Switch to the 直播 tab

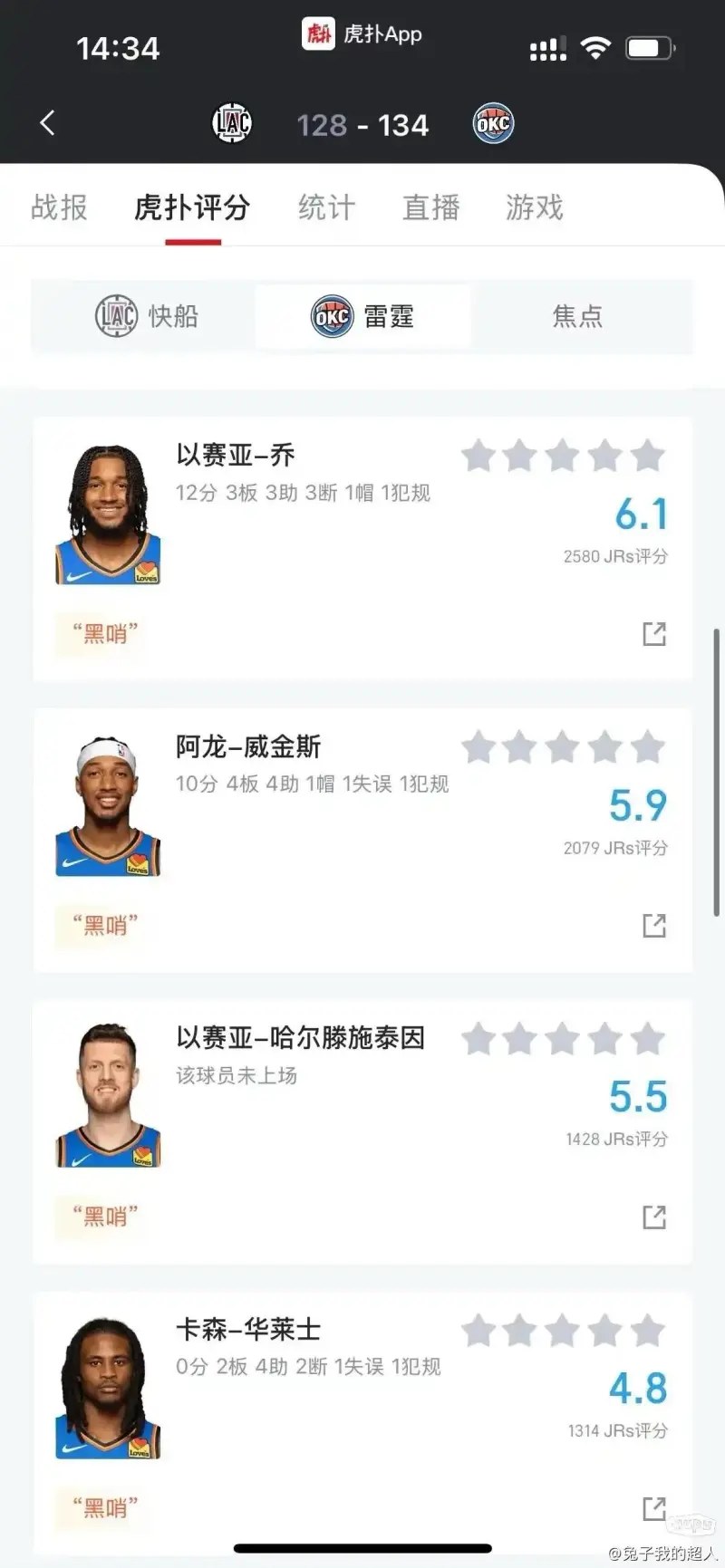(x=430, y=207)
